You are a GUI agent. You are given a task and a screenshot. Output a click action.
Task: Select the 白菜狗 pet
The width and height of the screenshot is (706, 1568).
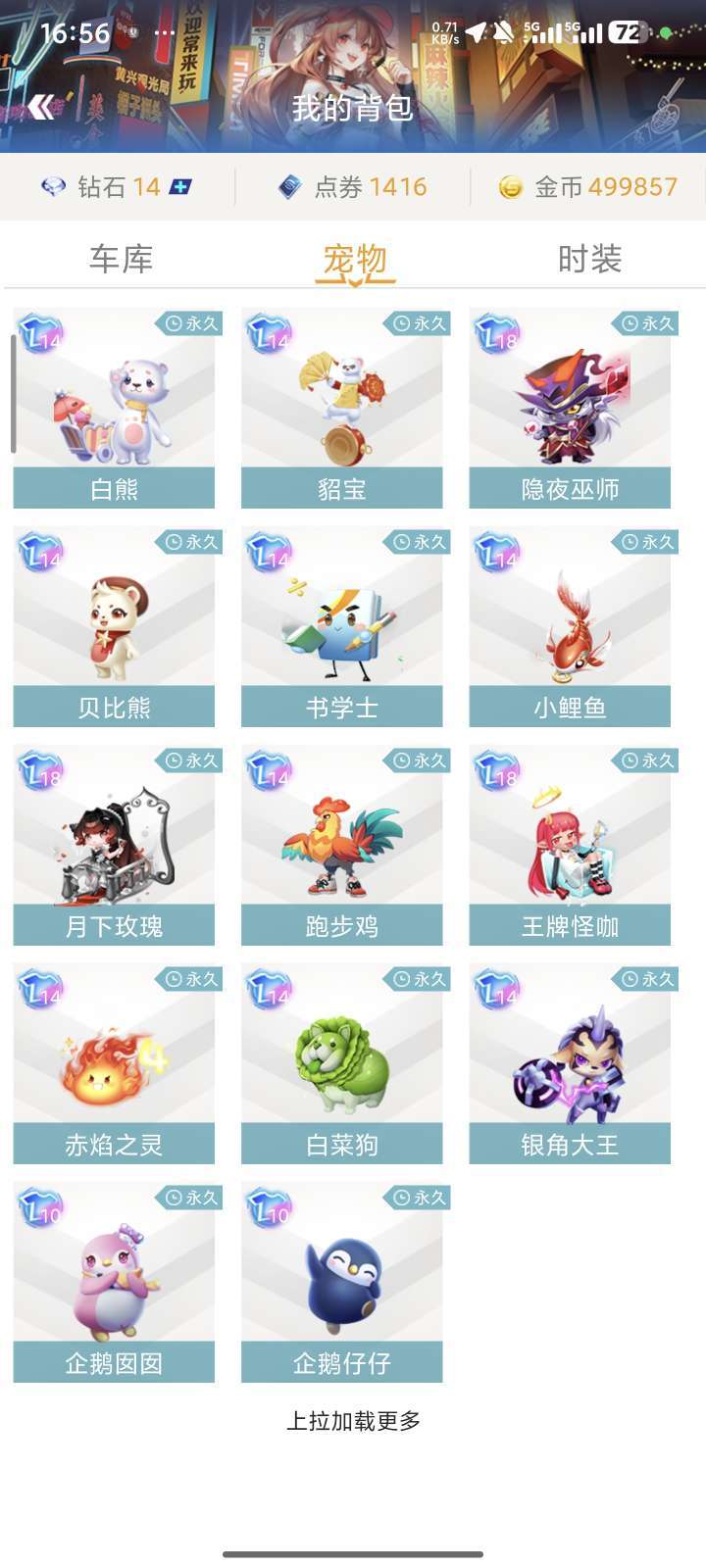(x=342, y=1064)
